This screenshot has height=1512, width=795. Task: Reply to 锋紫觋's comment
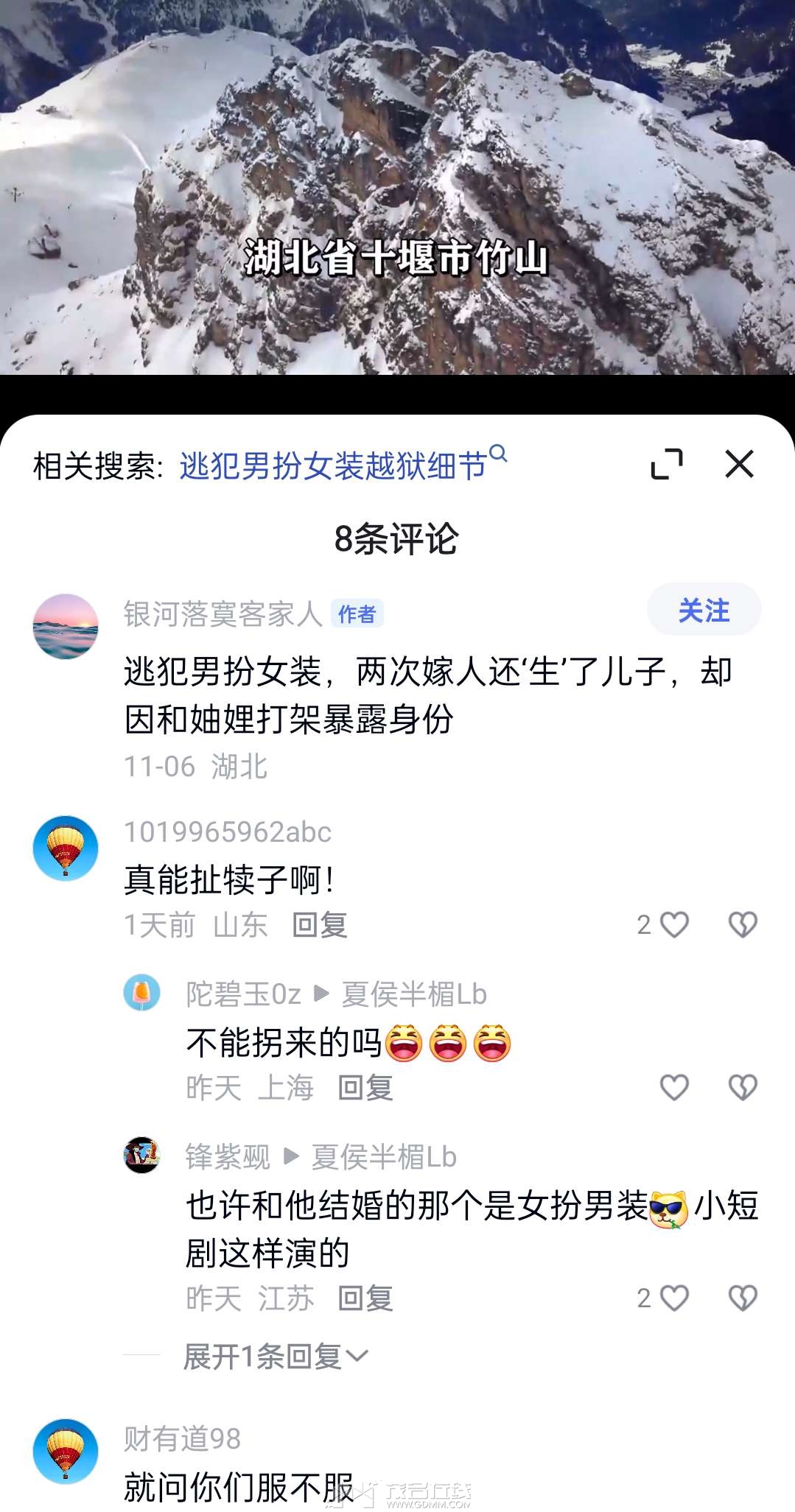(365, 1298)
